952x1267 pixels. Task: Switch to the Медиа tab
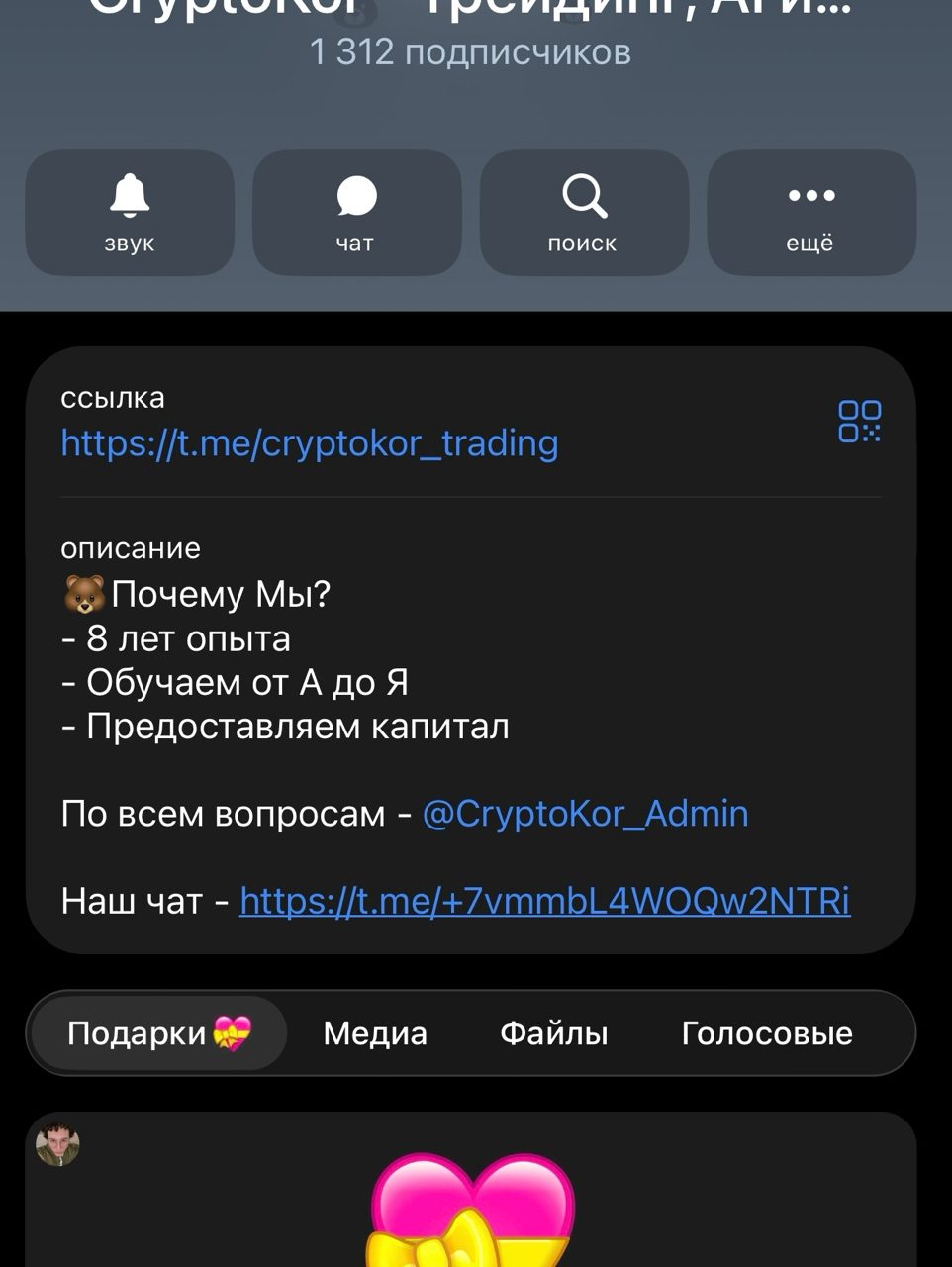[x=375, y=1033]
